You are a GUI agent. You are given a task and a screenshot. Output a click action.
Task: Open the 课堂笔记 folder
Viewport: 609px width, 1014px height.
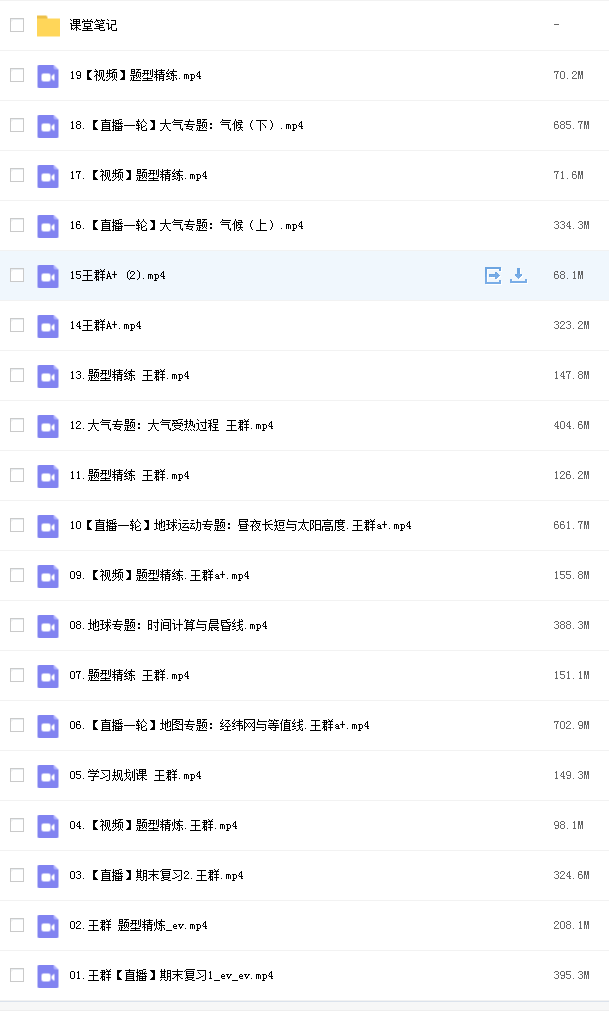93,25
